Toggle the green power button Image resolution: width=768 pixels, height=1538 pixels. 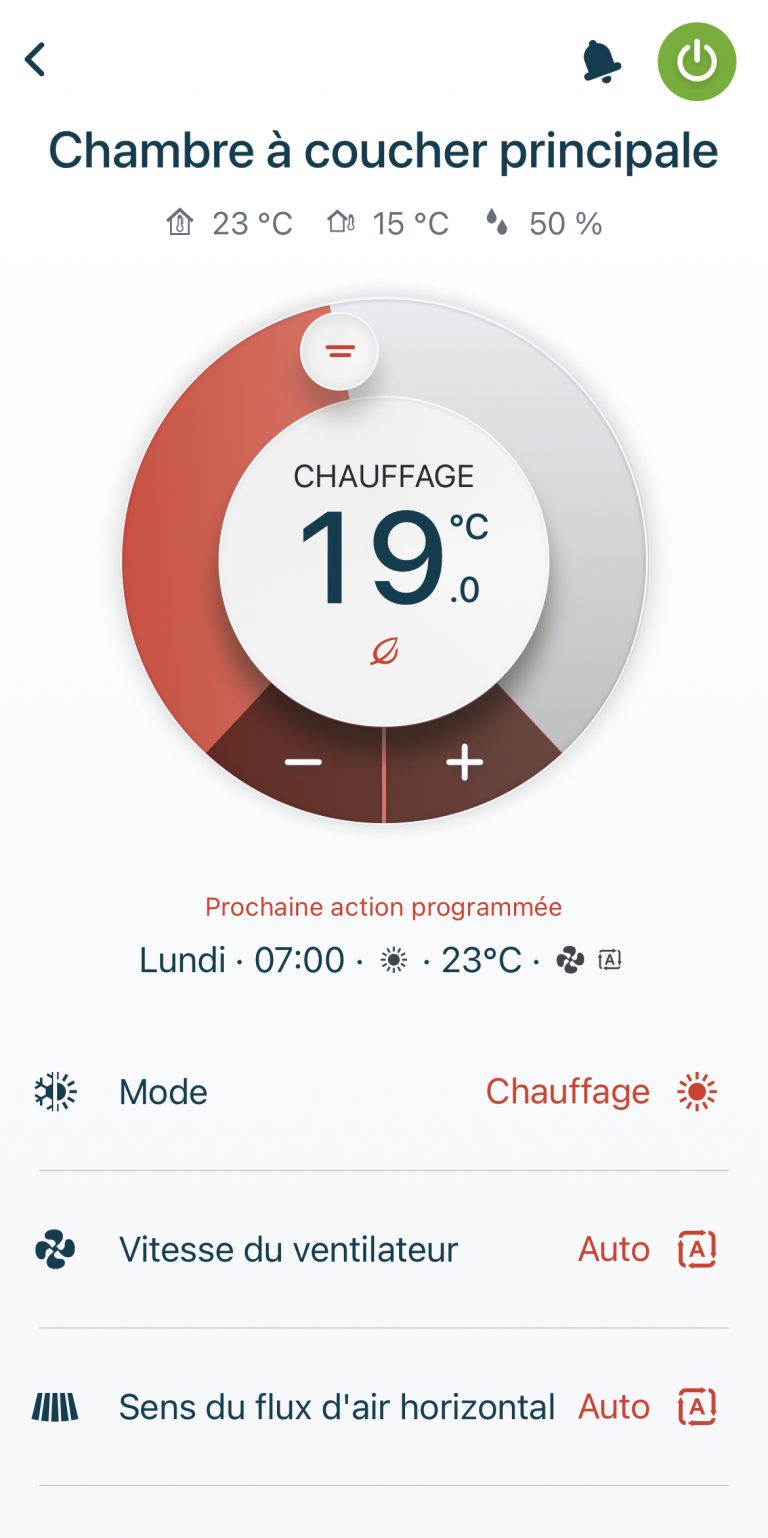pos(696,62)
